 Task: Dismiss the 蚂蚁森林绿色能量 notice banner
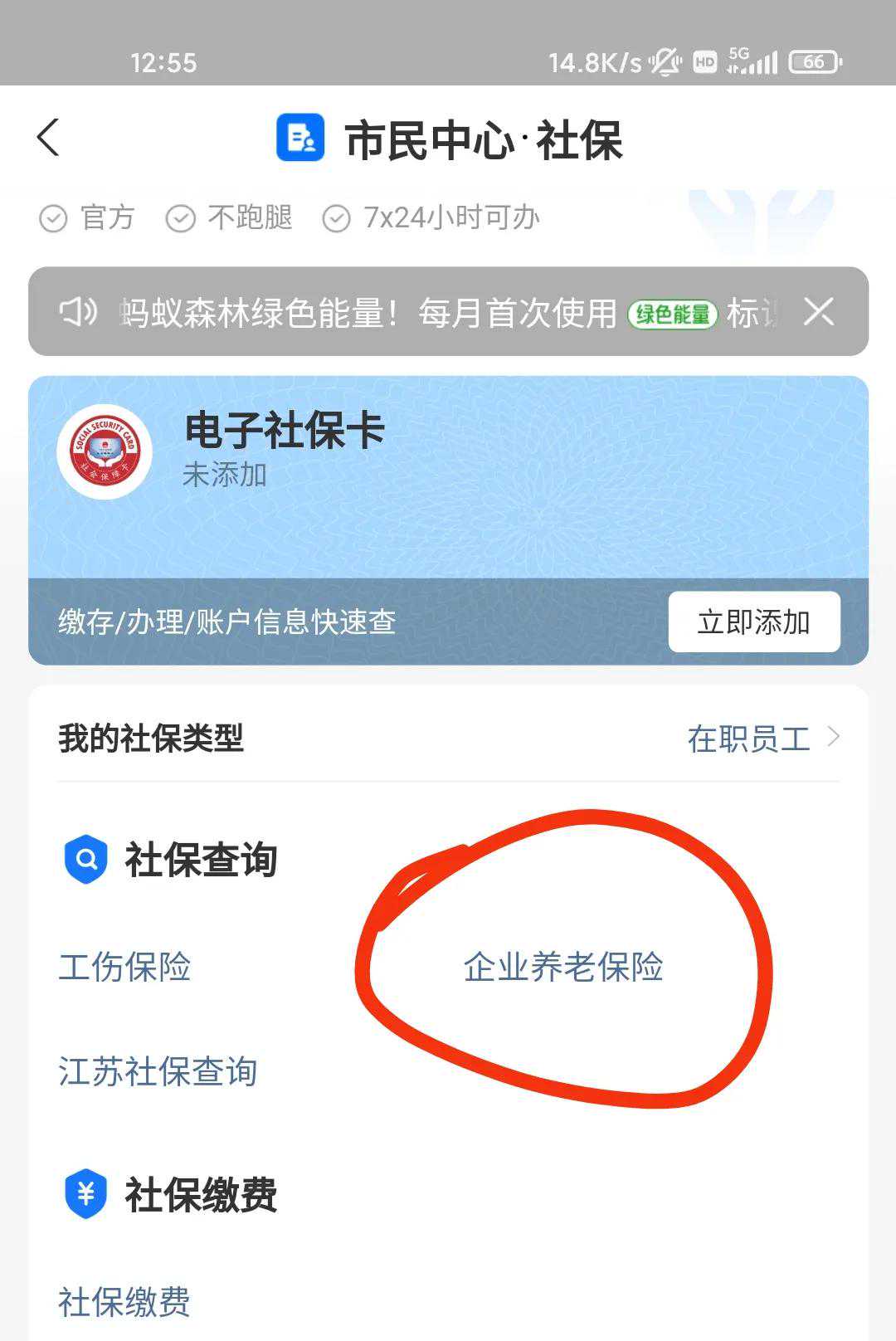click(x=818, y=312)
